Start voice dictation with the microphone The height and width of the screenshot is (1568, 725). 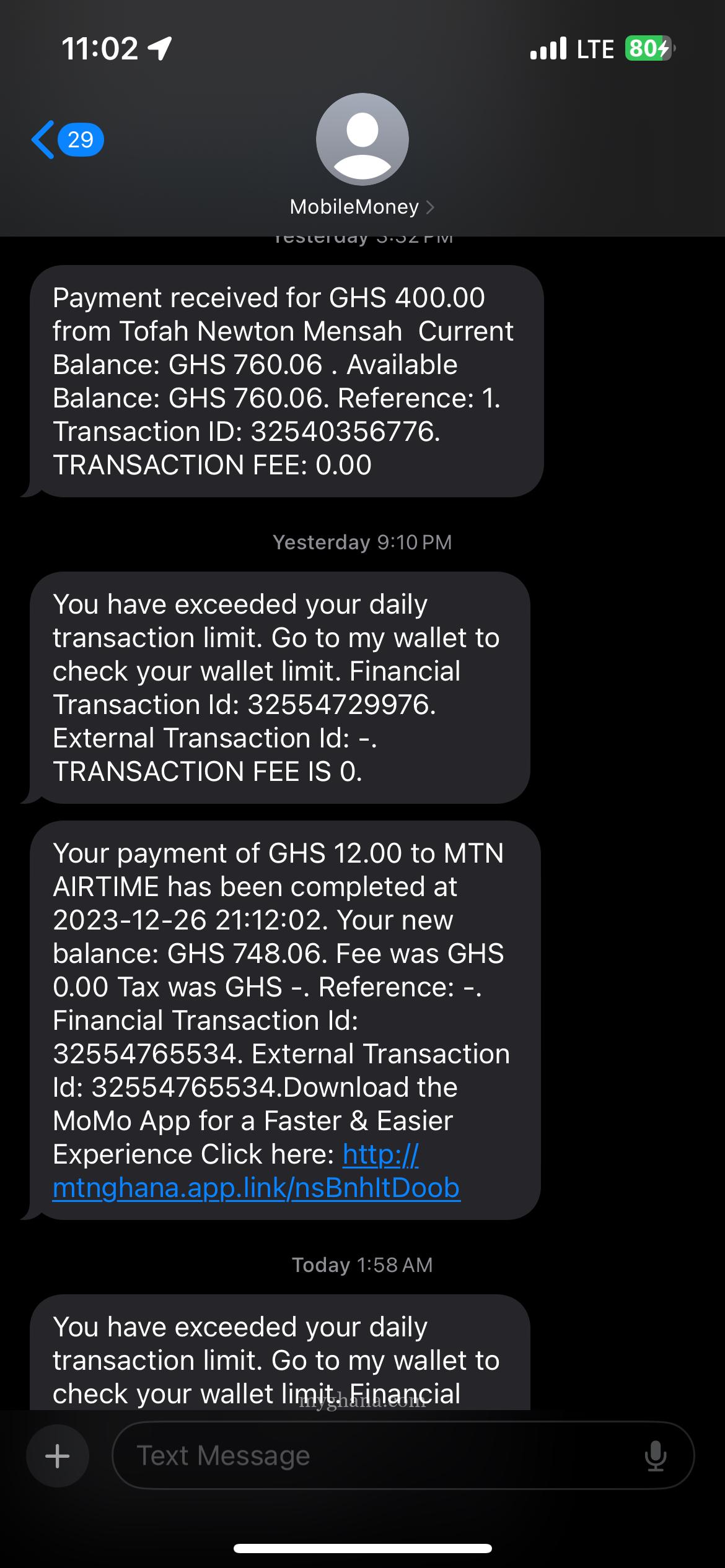point(655,1455)
